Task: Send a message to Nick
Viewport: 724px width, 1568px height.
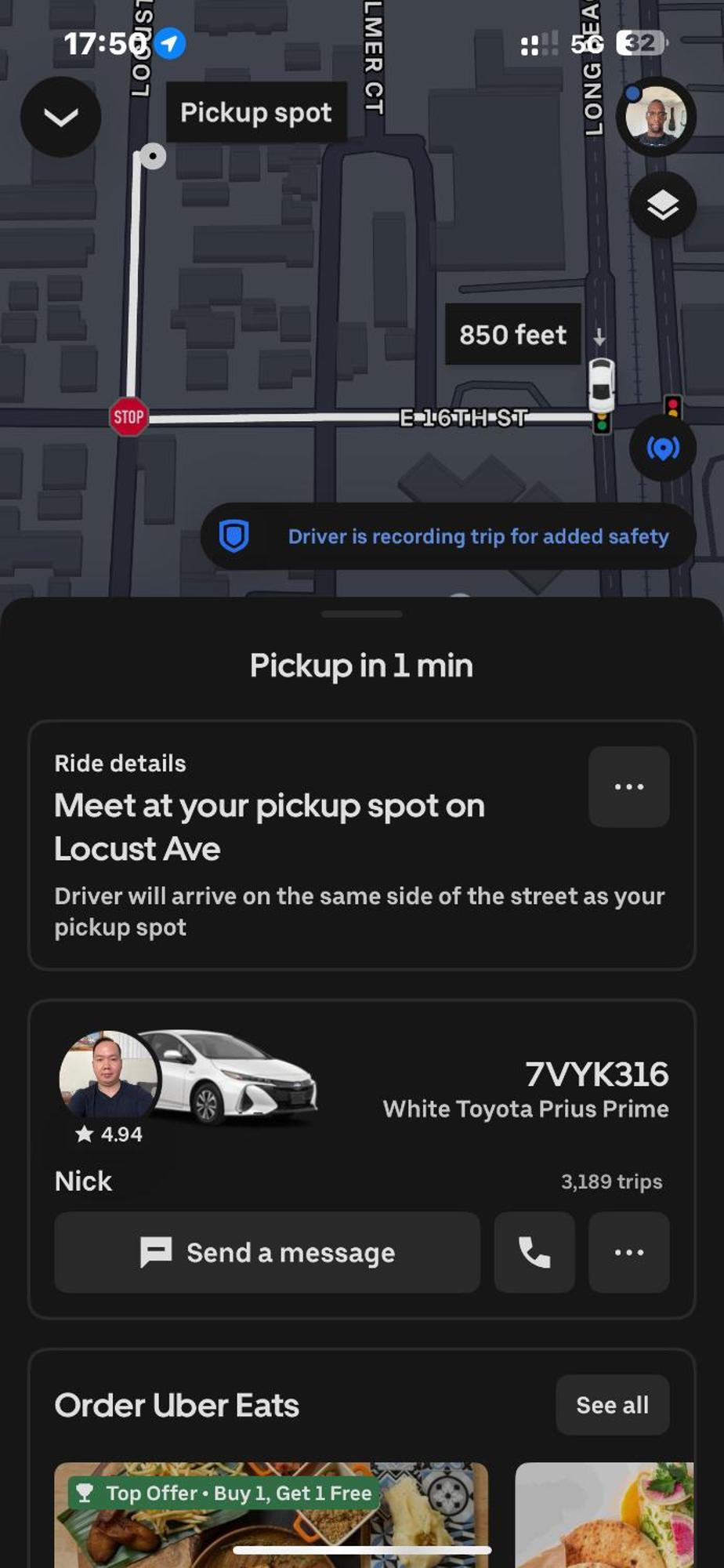Action: click(x=267, y=1252)
